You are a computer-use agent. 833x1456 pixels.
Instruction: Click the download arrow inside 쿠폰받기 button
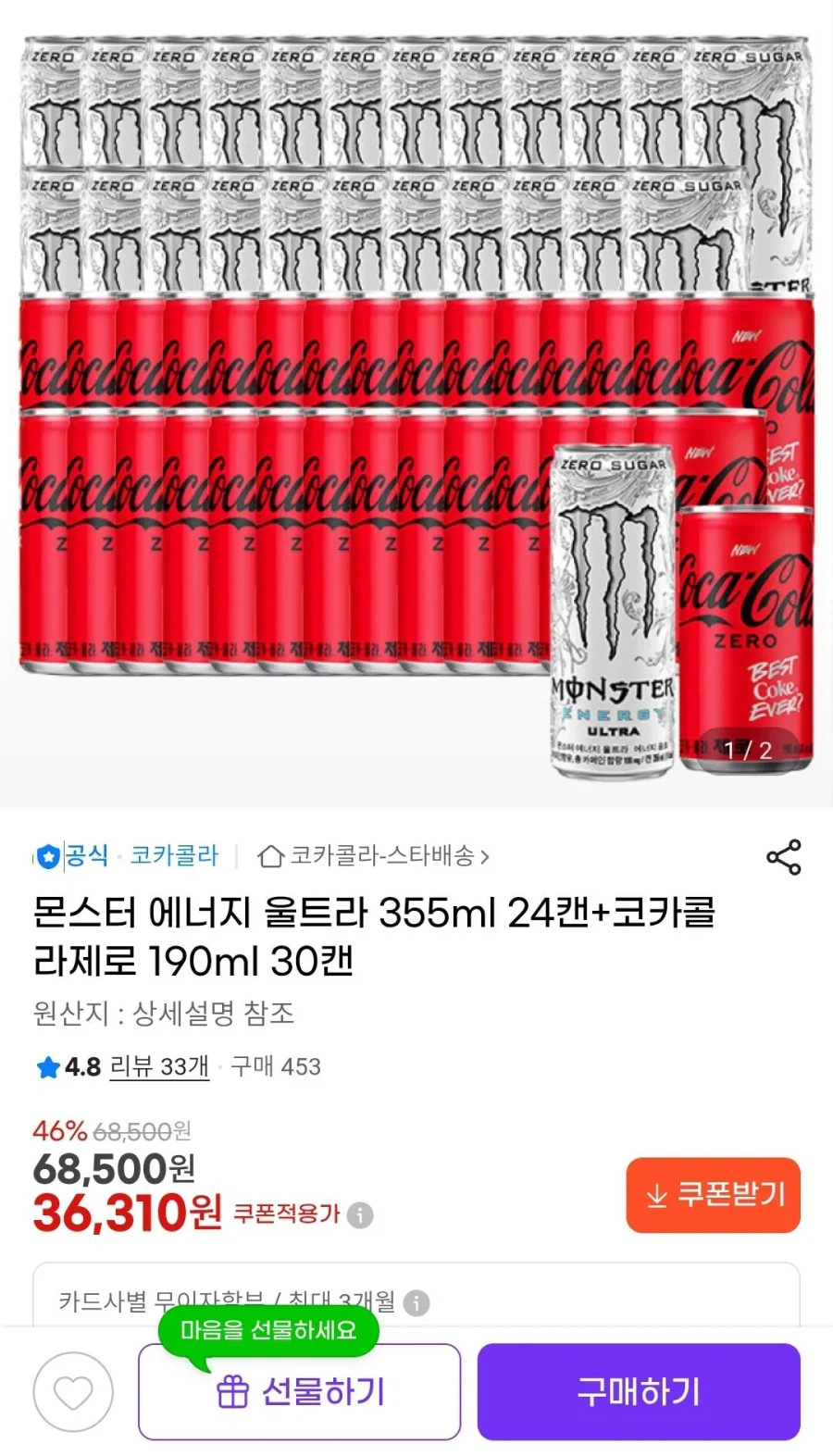click(x=656, y=1195)
